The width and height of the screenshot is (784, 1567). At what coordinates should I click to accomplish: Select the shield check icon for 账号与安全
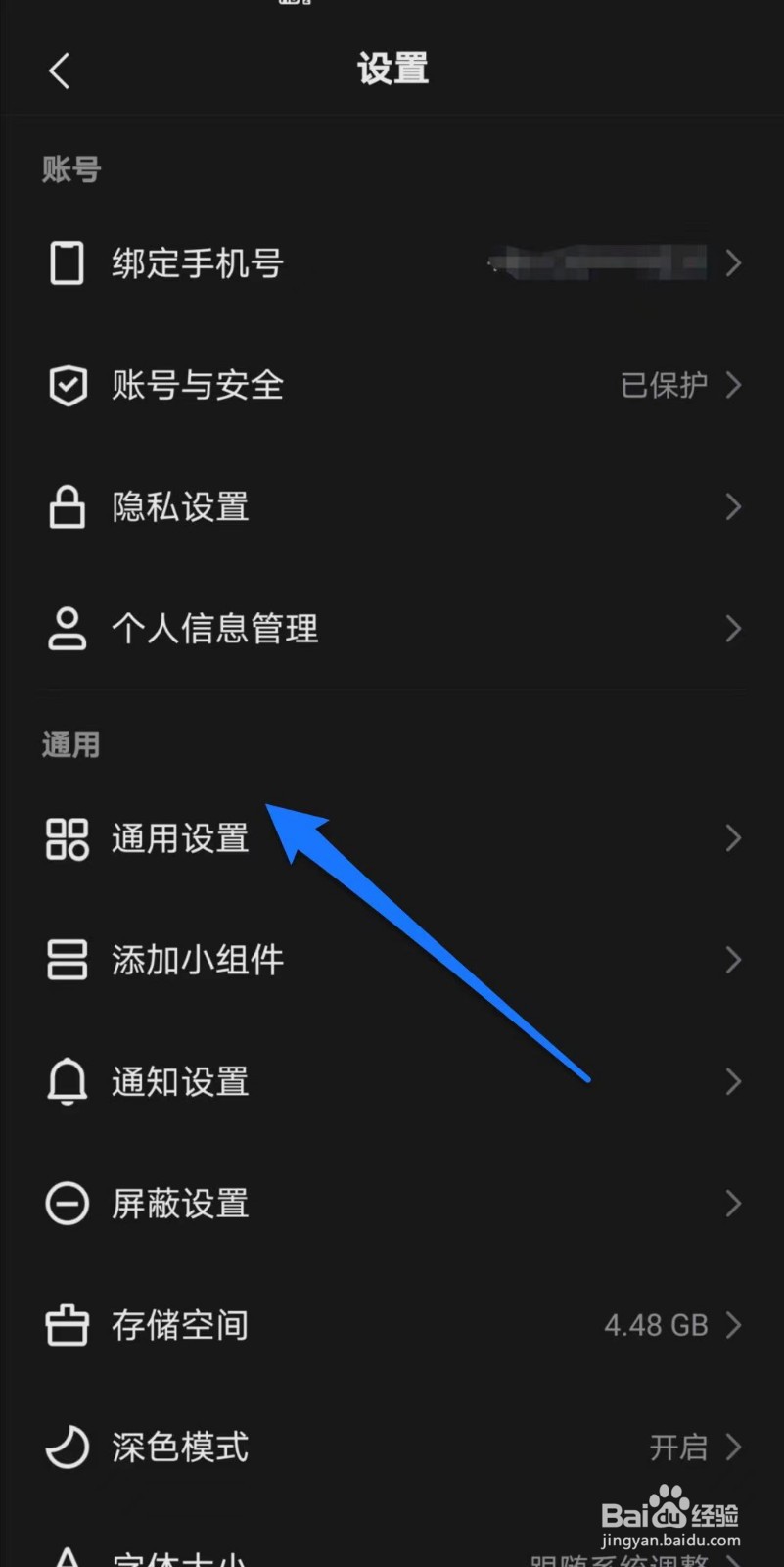67,385
